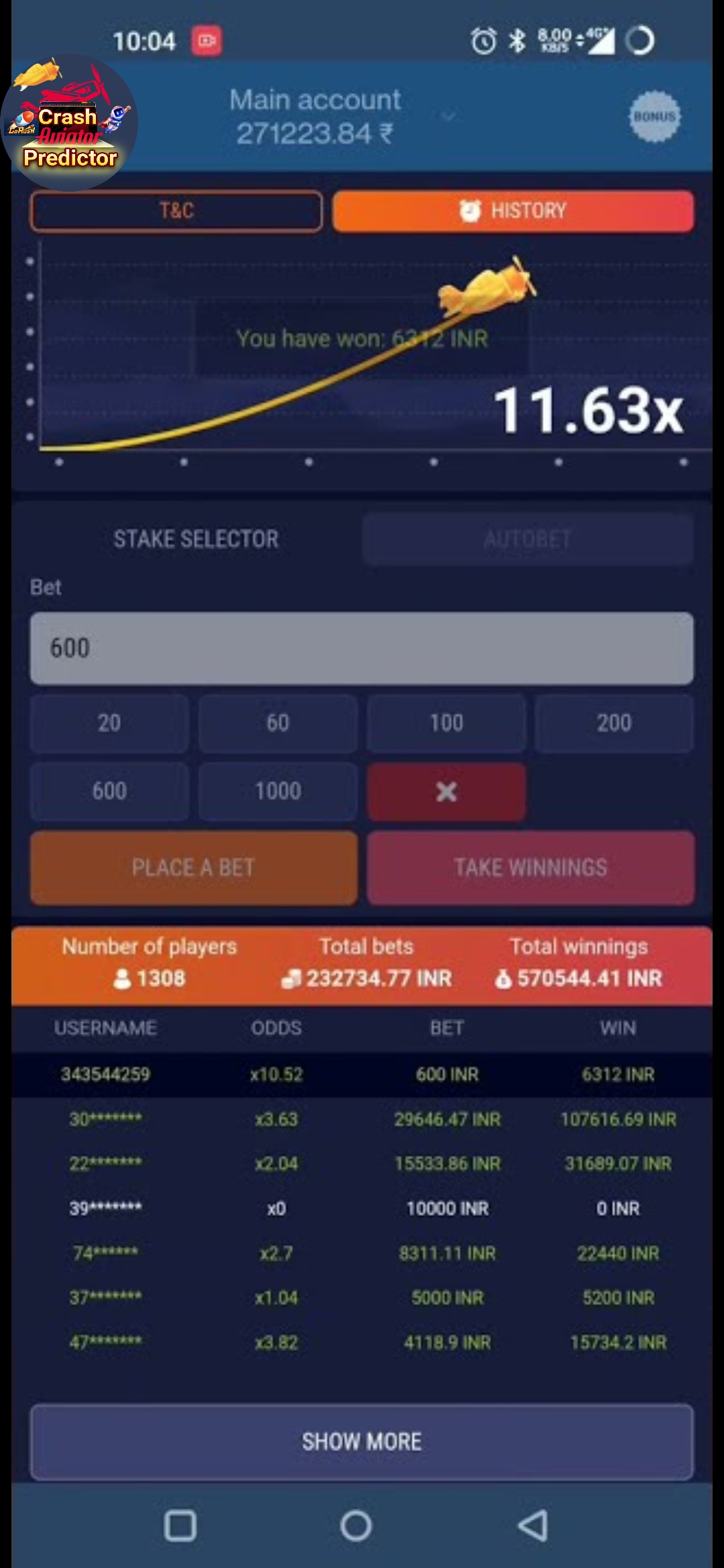Screen dimensions: 724x1568
Task: Expand the Main account dropdown
Action: click(x=448, y=117)
